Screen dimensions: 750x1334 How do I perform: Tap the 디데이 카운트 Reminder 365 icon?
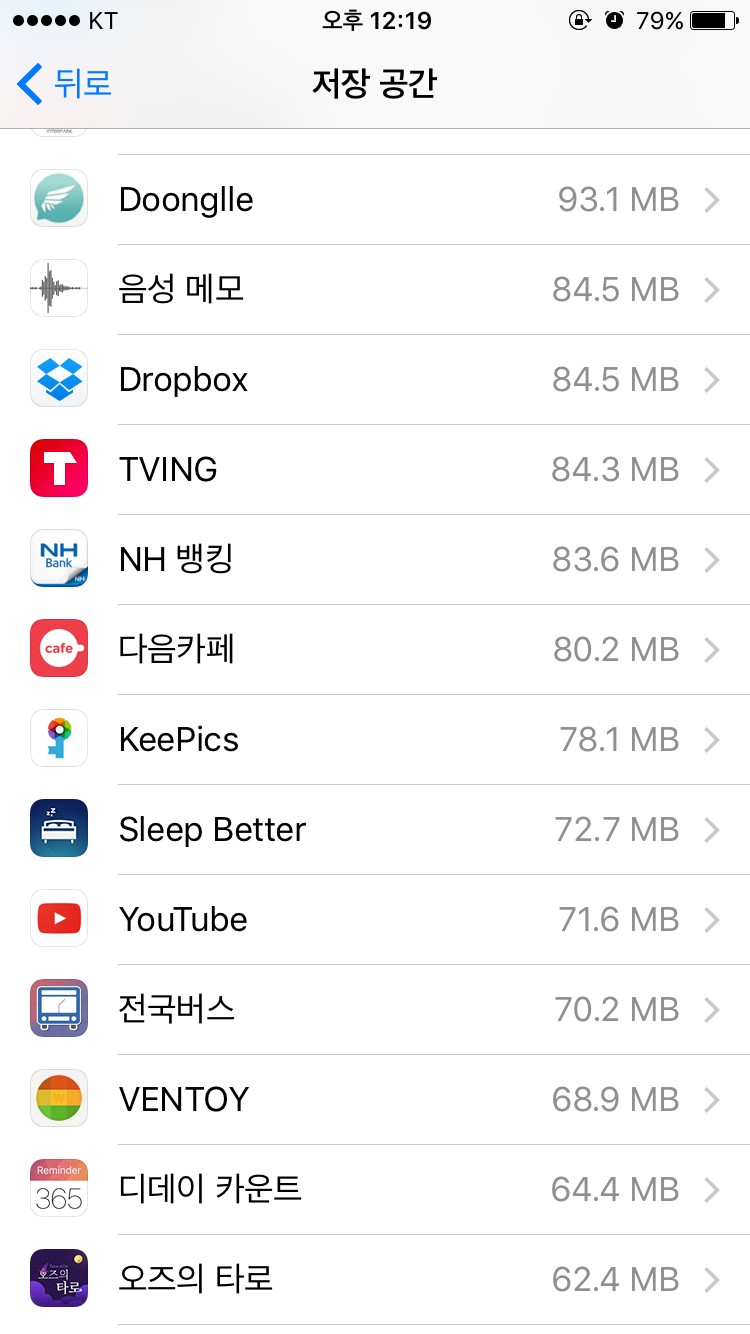[x=58, y=1188]
